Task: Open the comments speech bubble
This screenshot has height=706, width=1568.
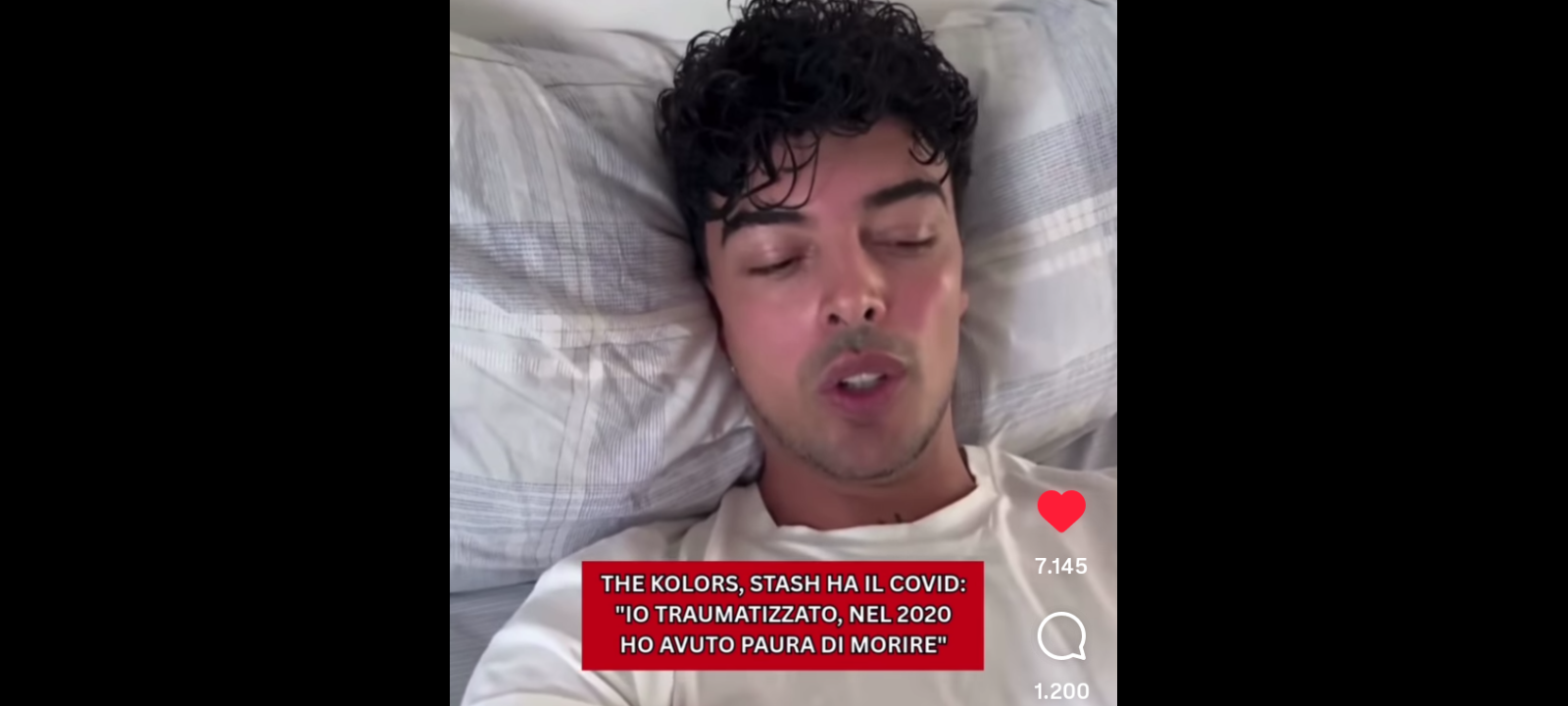Action: 1061,636
